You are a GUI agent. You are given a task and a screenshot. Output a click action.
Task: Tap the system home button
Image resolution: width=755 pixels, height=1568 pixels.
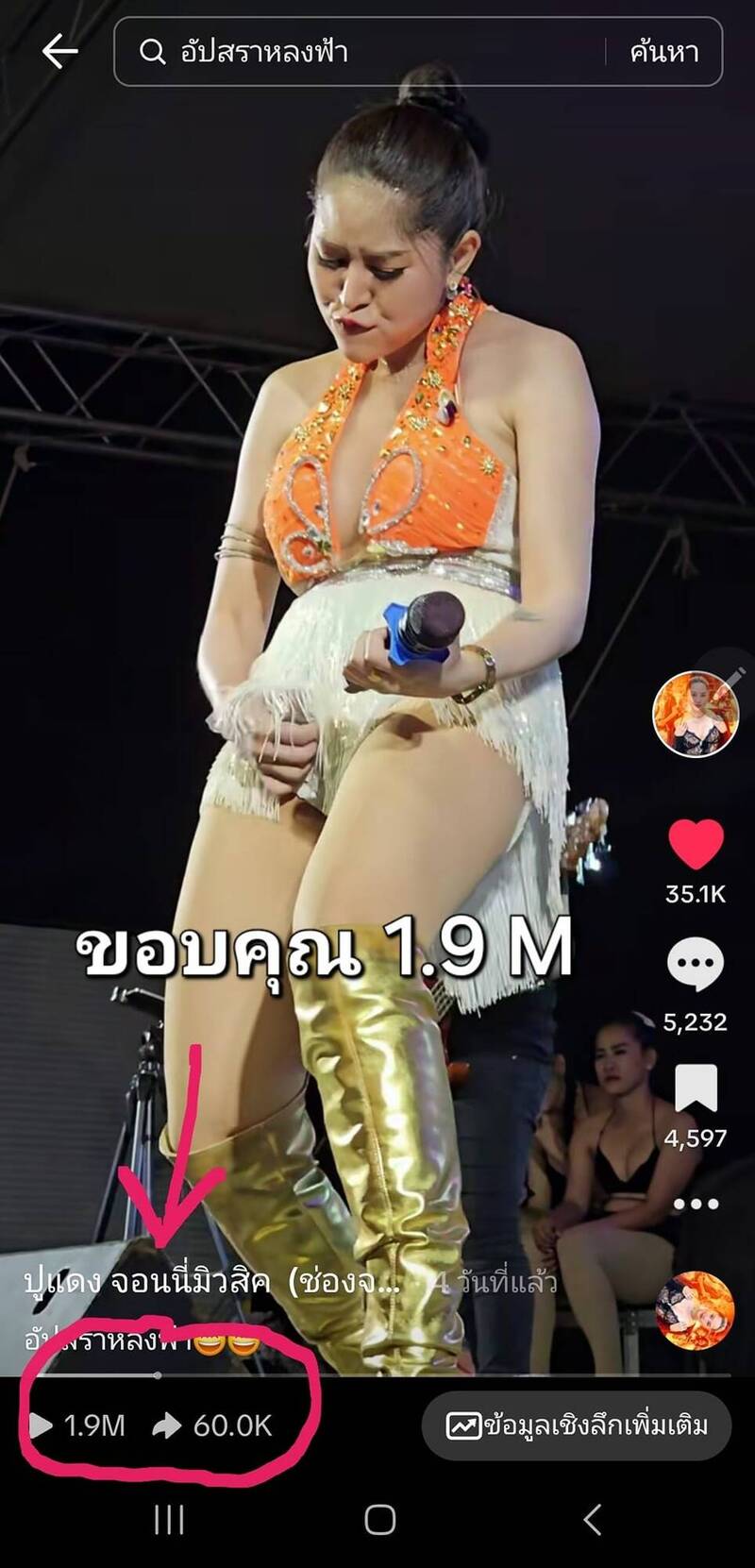379,1520
